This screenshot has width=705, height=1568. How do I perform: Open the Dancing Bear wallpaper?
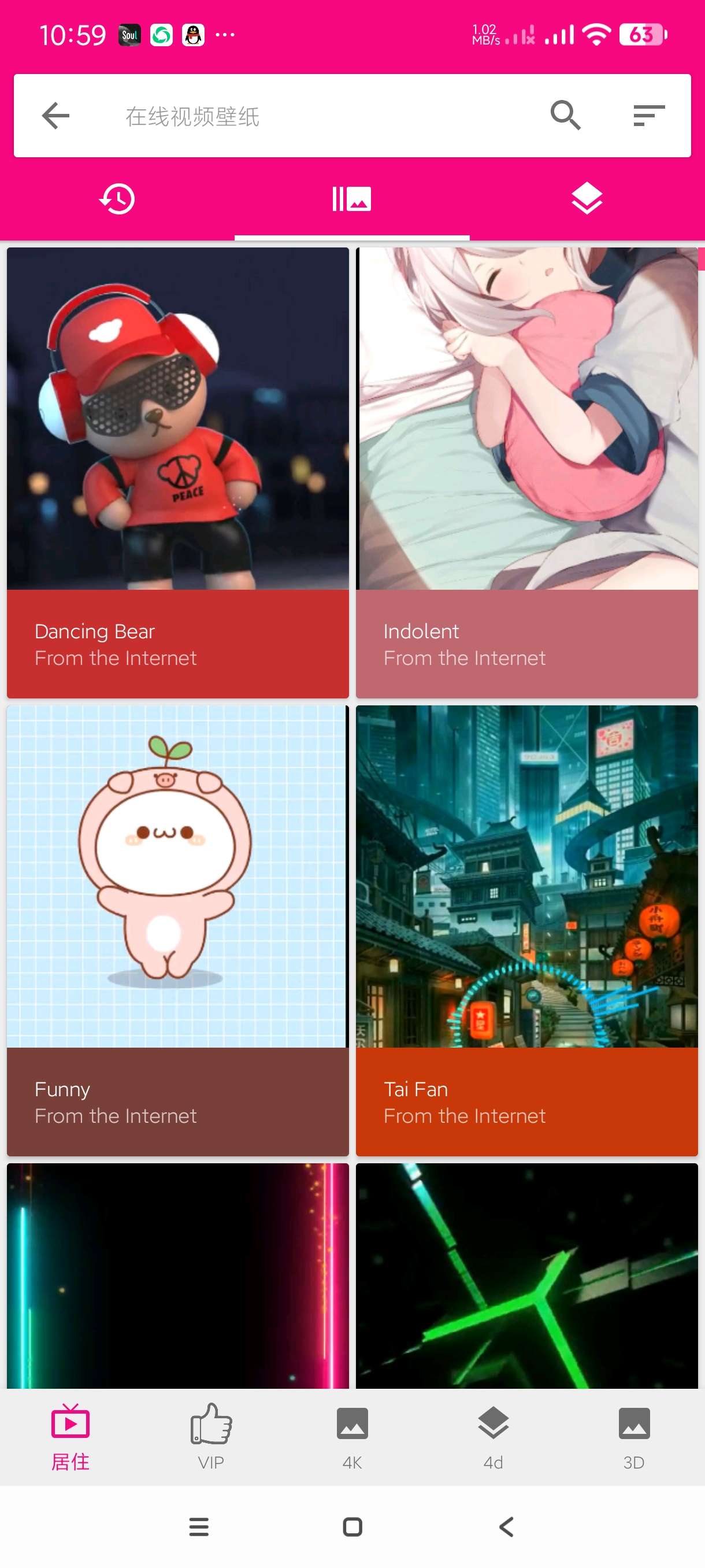pyautogui.click(x=177, y=472)
